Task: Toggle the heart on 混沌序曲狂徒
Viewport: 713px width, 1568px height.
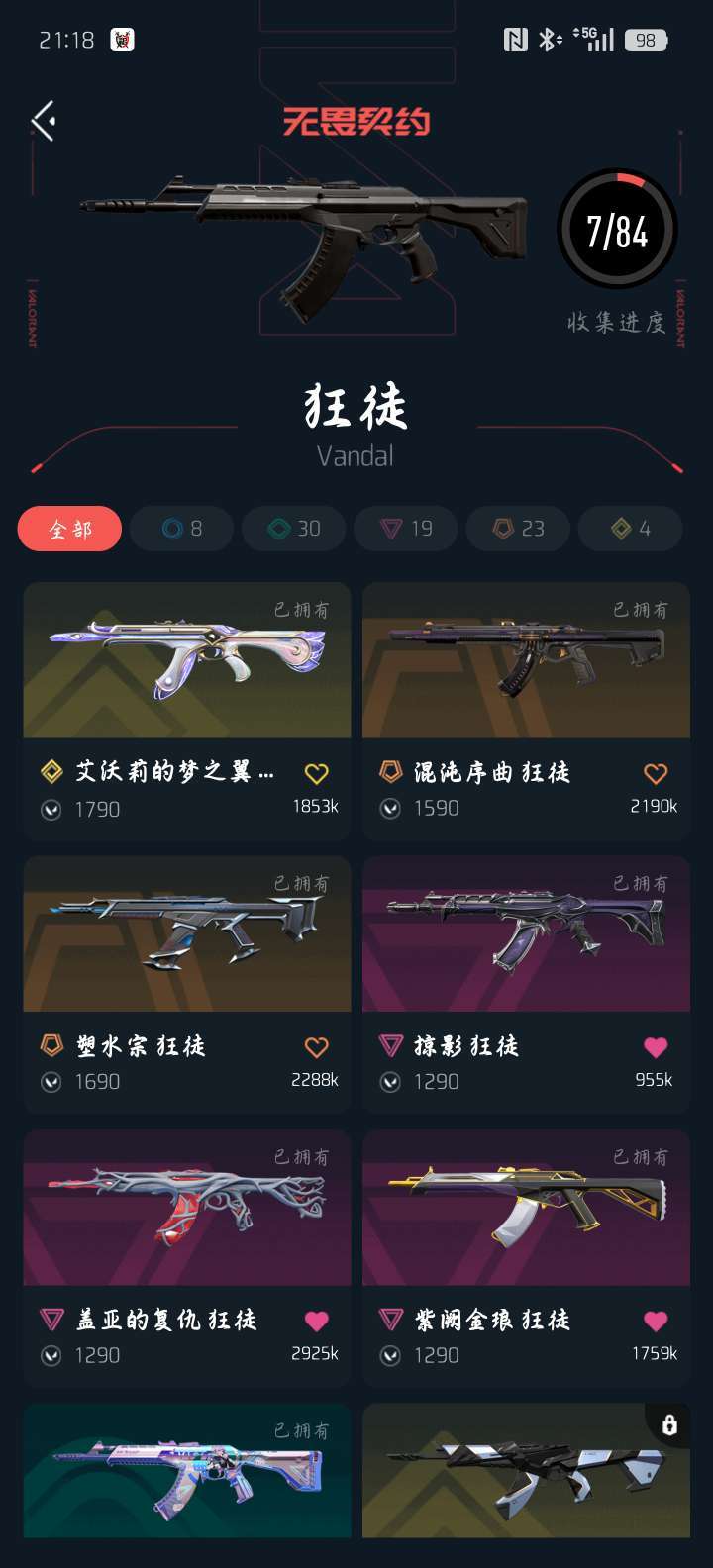Action: tap(655, 772)
